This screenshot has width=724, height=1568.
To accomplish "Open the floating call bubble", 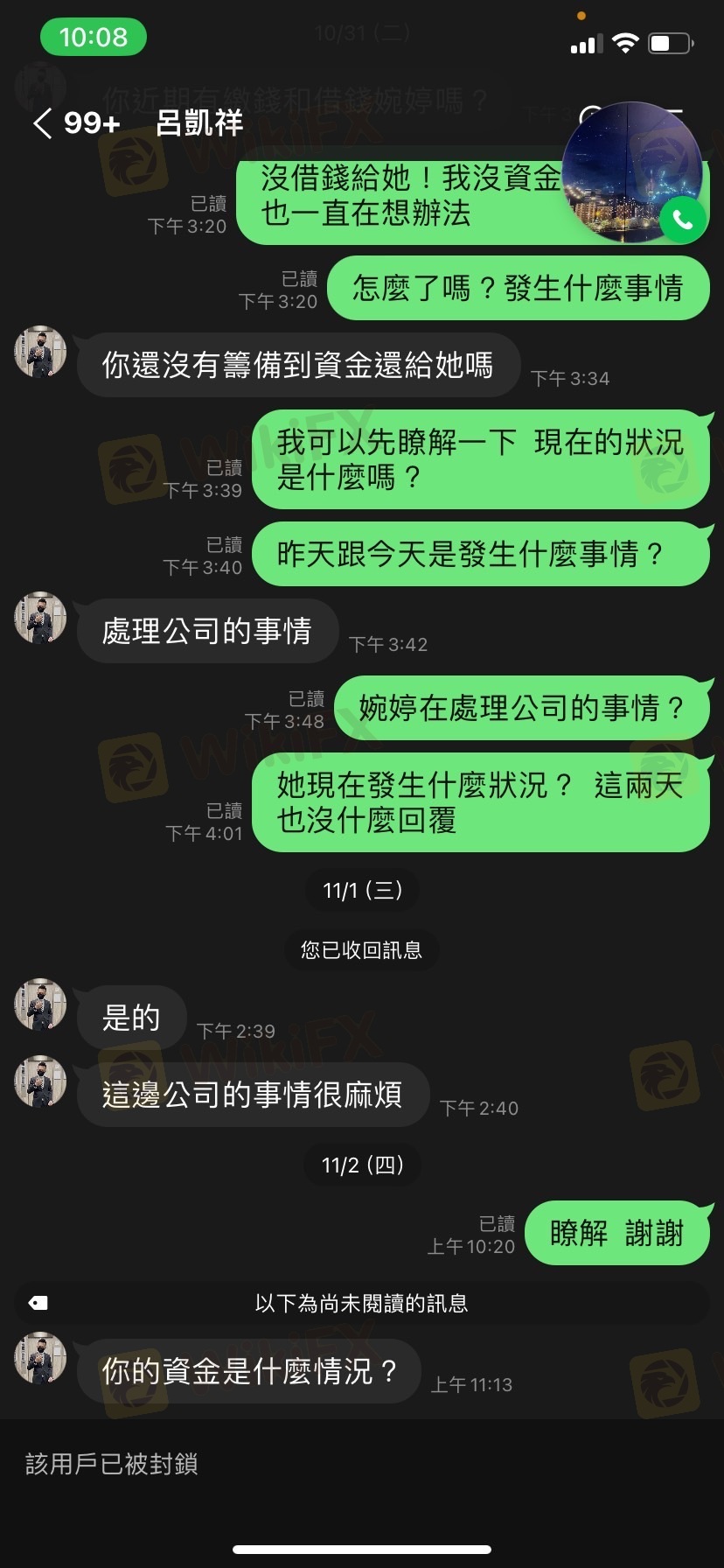I will 633,173.
